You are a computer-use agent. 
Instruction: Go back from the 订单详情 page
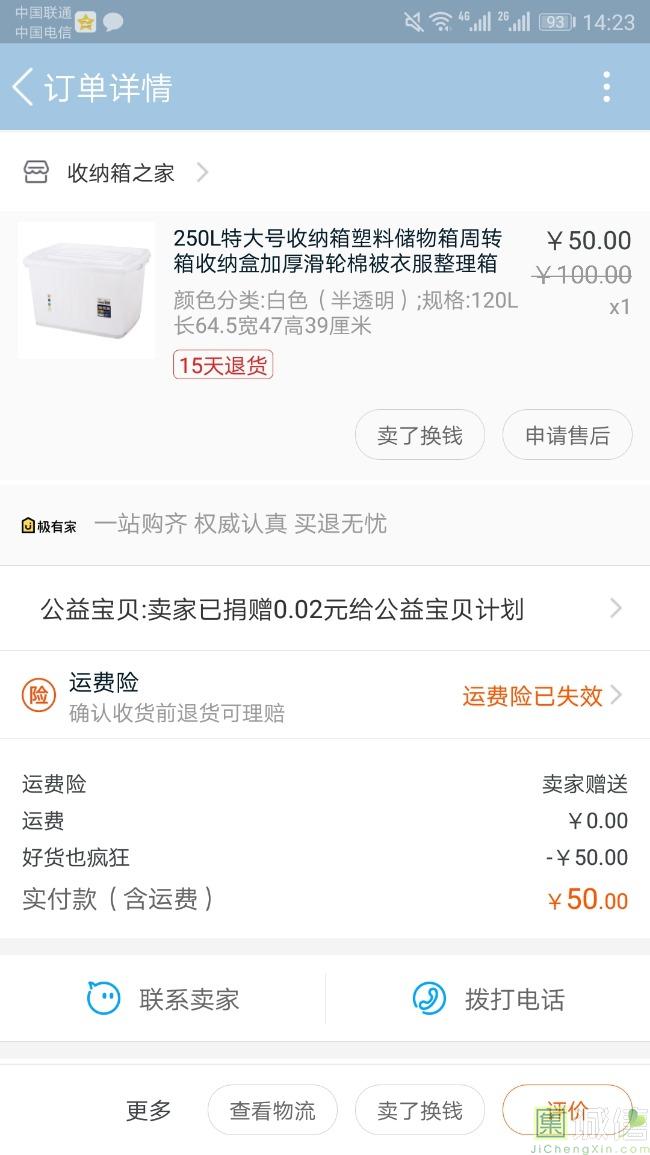(x=24, y=87)
